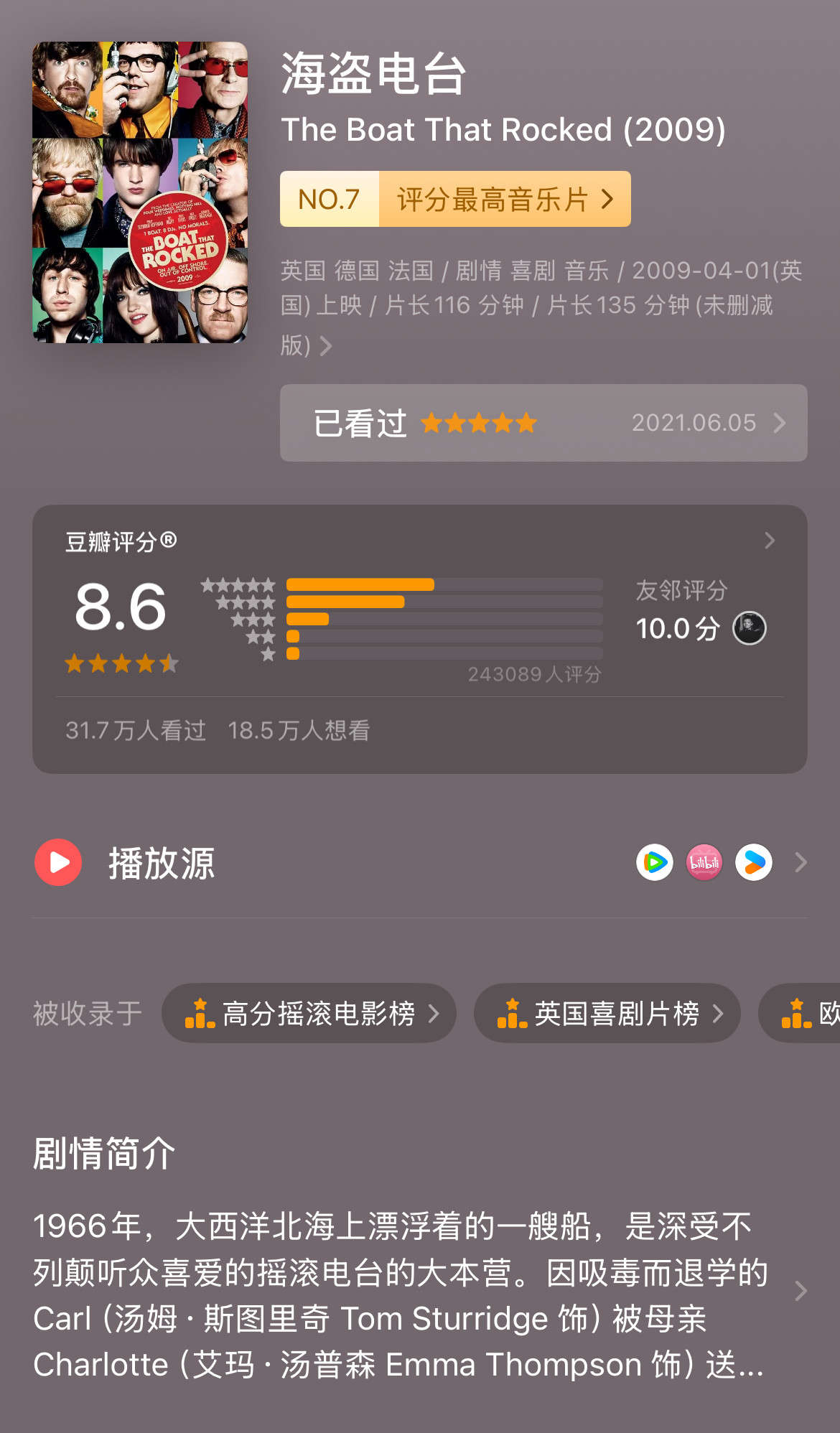Open the 高分摇滚电影榜 list chip
This screenshot has height=1433, width=840.
click(x=309, y=1013)
